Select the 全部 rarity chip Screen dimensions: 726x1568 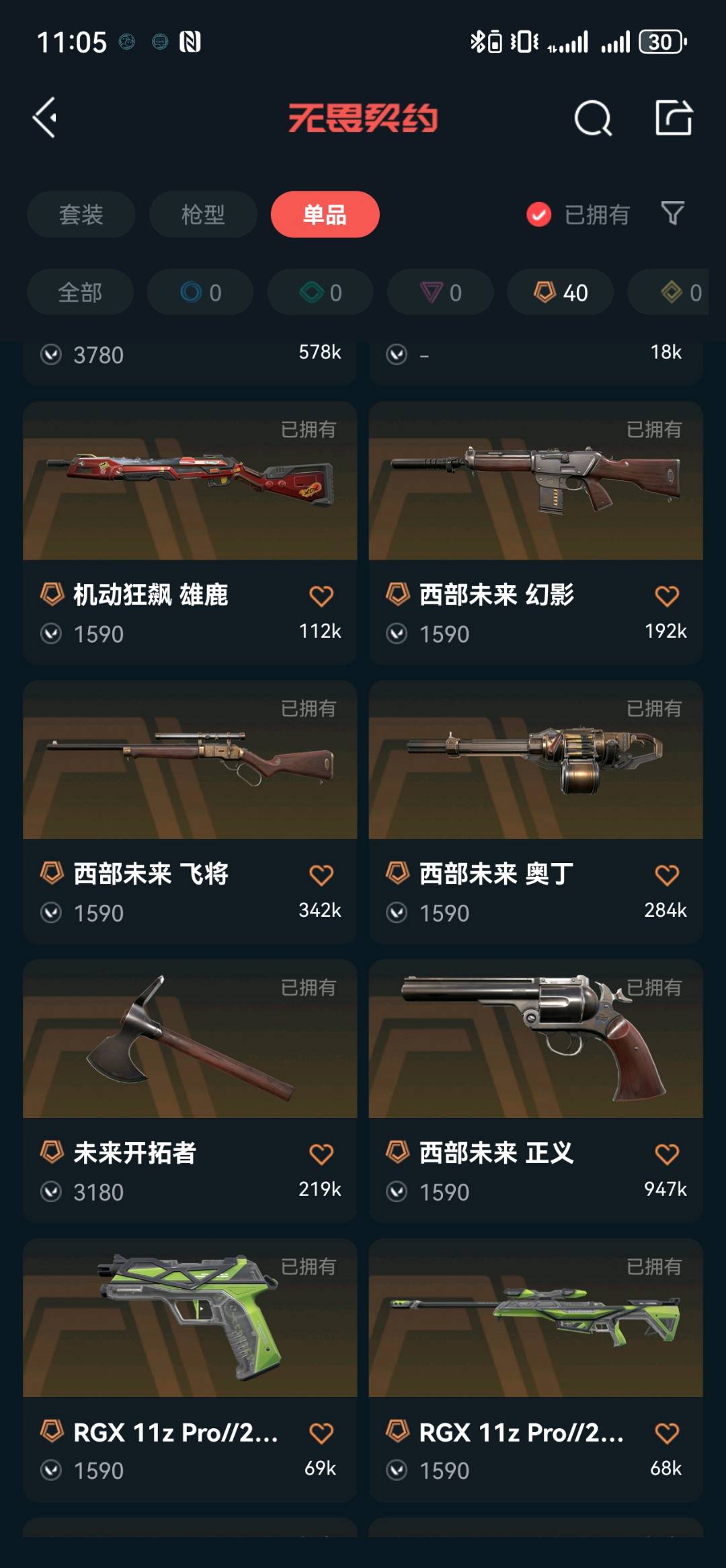click(x=80, y=293)
